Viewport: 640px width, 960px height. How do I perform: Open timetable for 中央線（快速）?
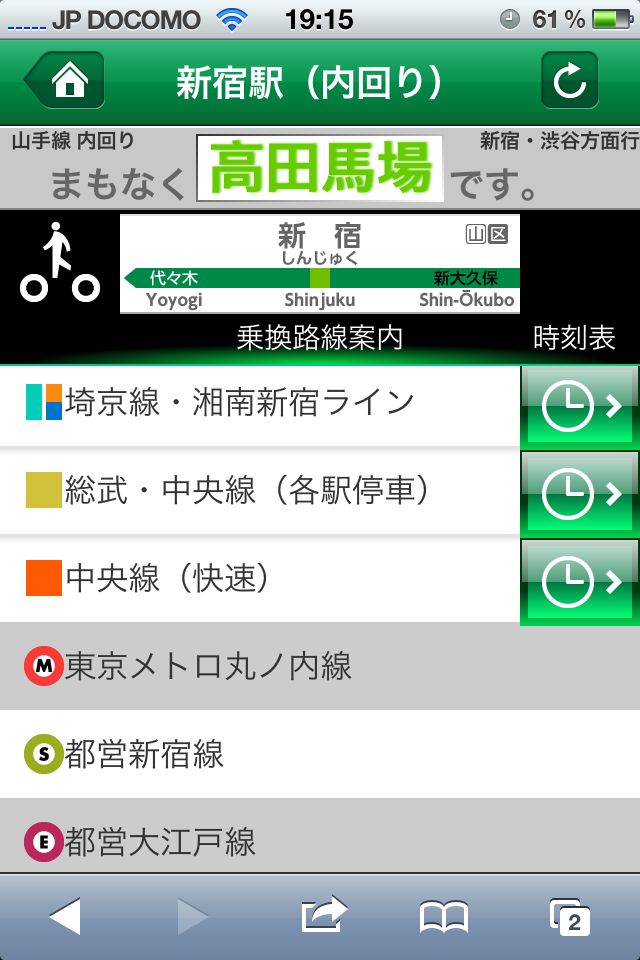[x=579, y=581]
